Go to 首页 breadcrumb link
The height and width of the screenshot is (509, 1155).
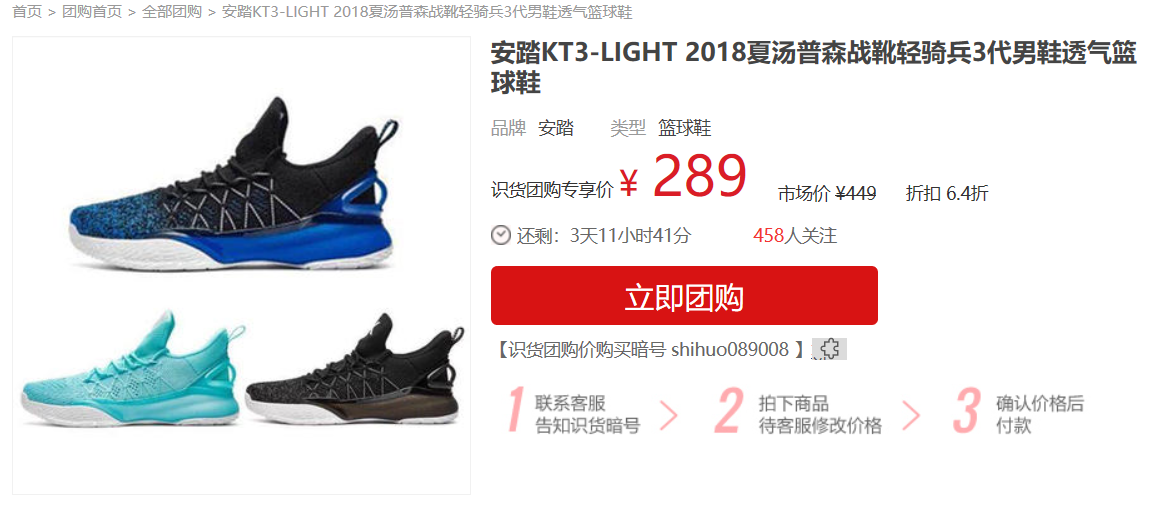coord(27,12)
